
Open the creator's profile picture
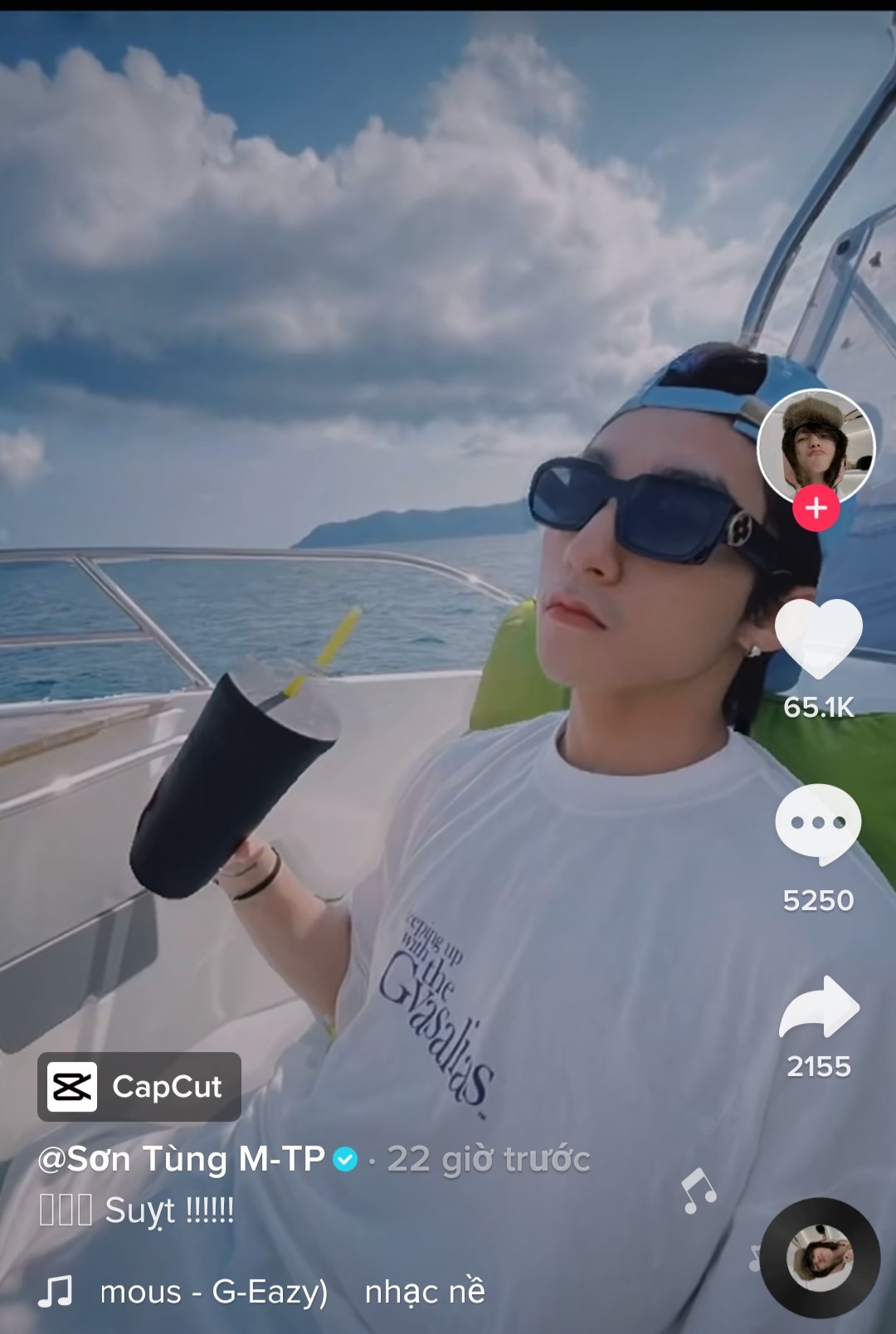[x=816, y=445]
